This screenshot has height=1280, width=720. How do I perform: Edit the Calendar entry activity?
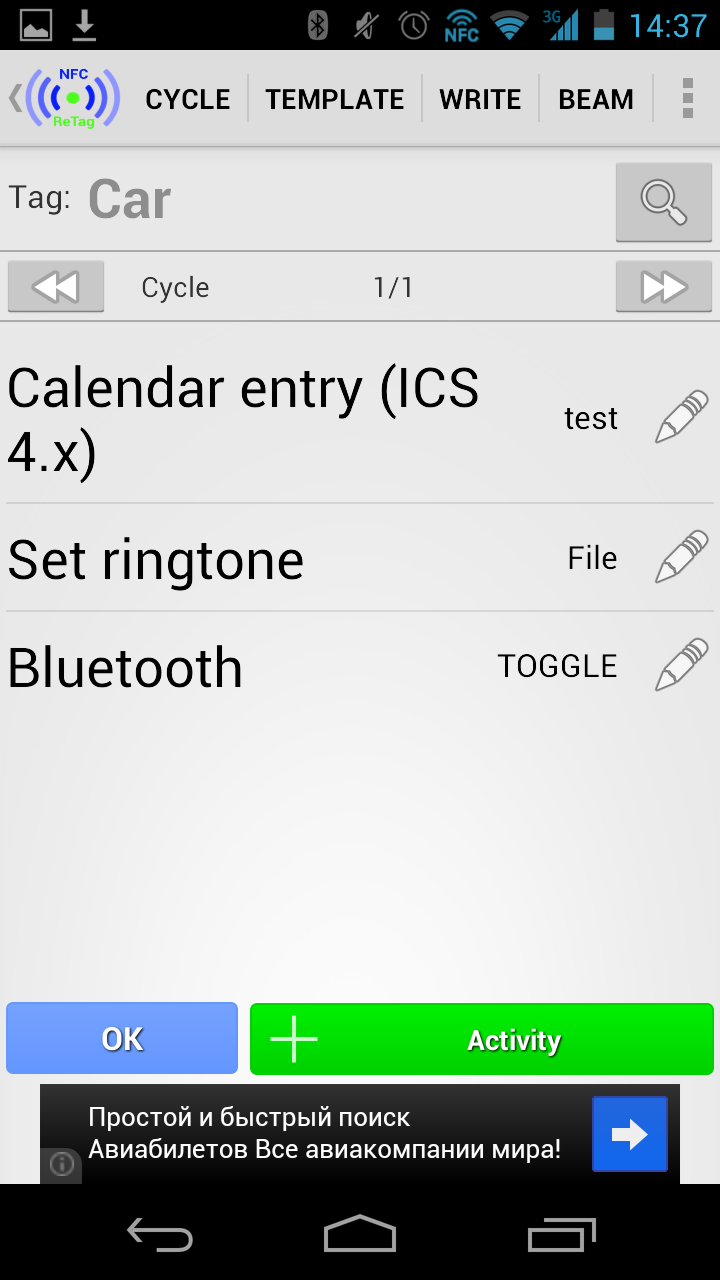pos(681,417)
